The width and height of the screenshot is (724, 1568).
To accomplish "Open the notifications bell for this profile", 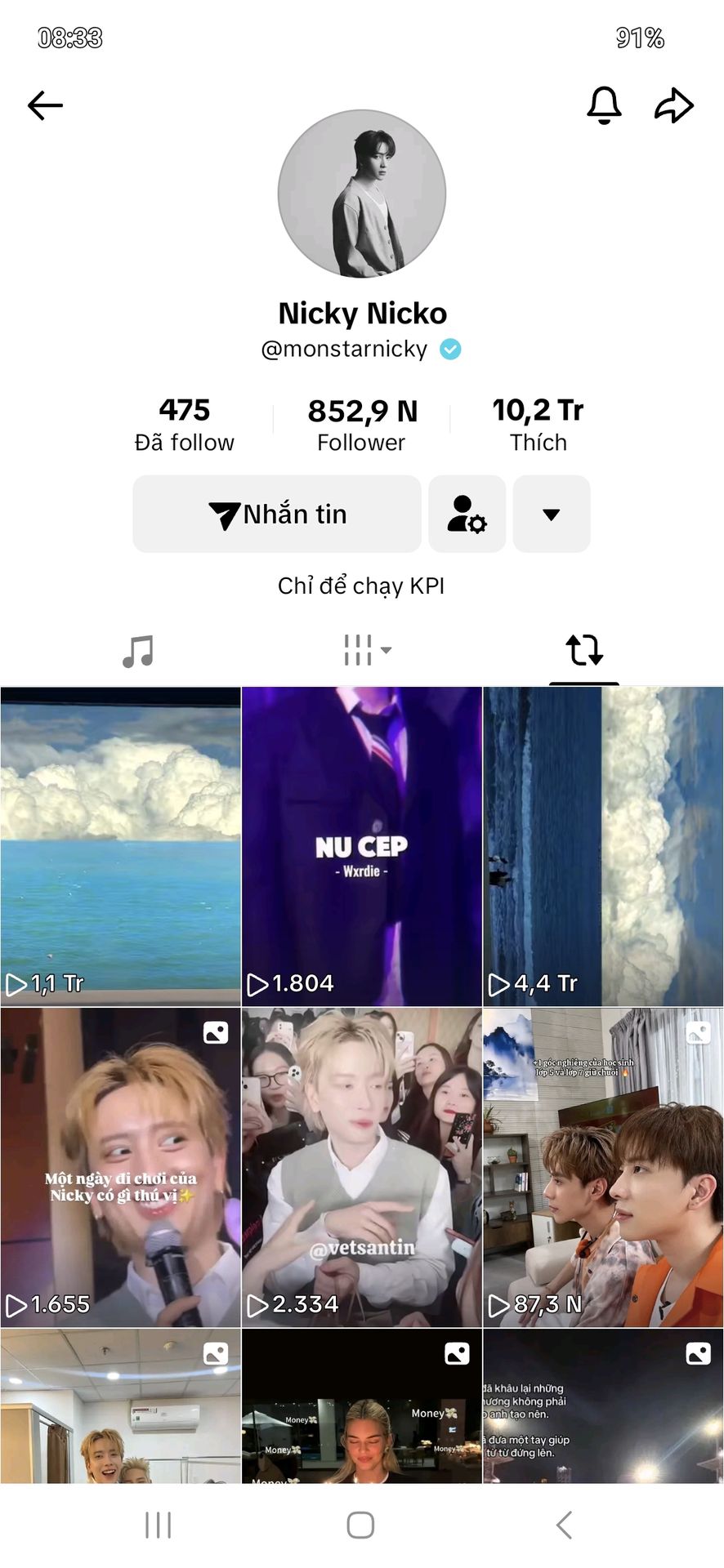I will 604,105.
